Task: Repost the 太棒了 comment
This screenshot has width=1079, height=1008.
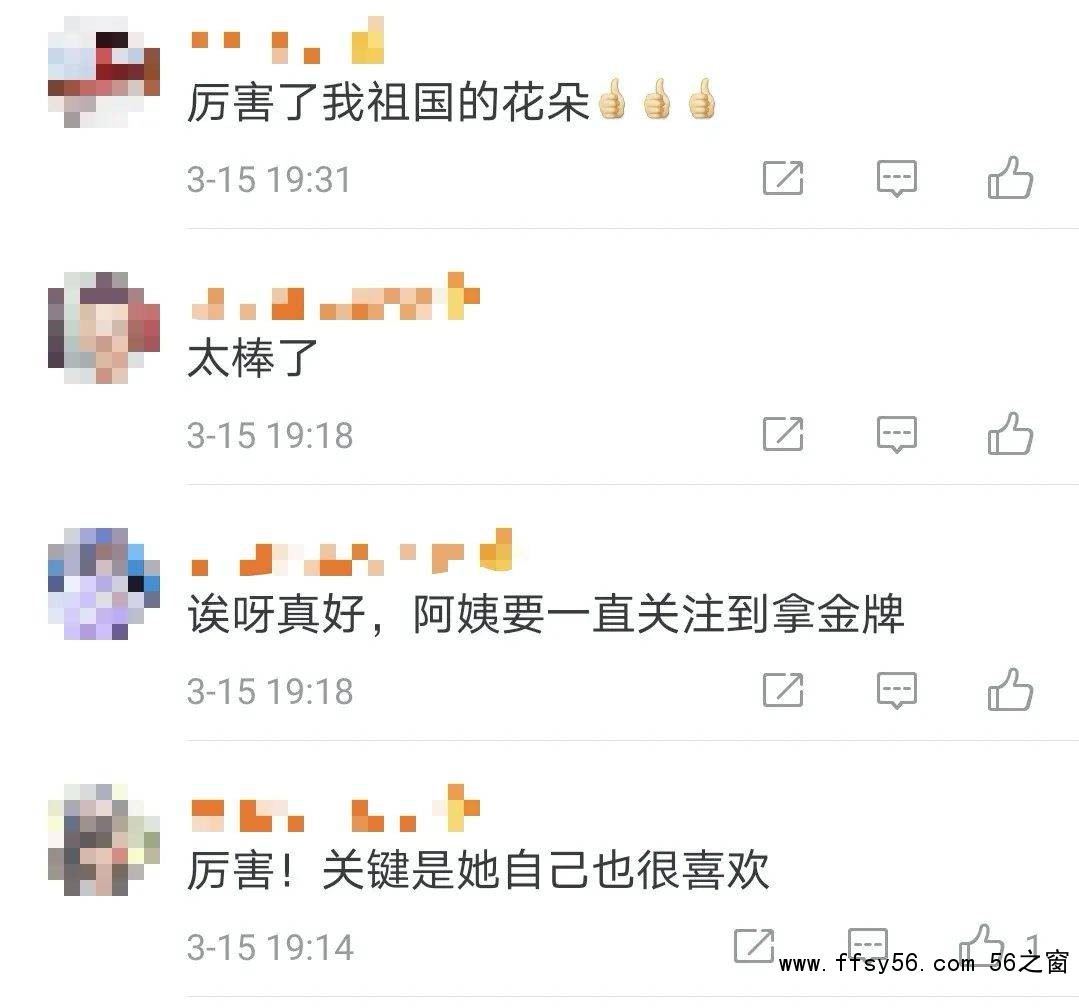Action: click(x=783, y=434)
